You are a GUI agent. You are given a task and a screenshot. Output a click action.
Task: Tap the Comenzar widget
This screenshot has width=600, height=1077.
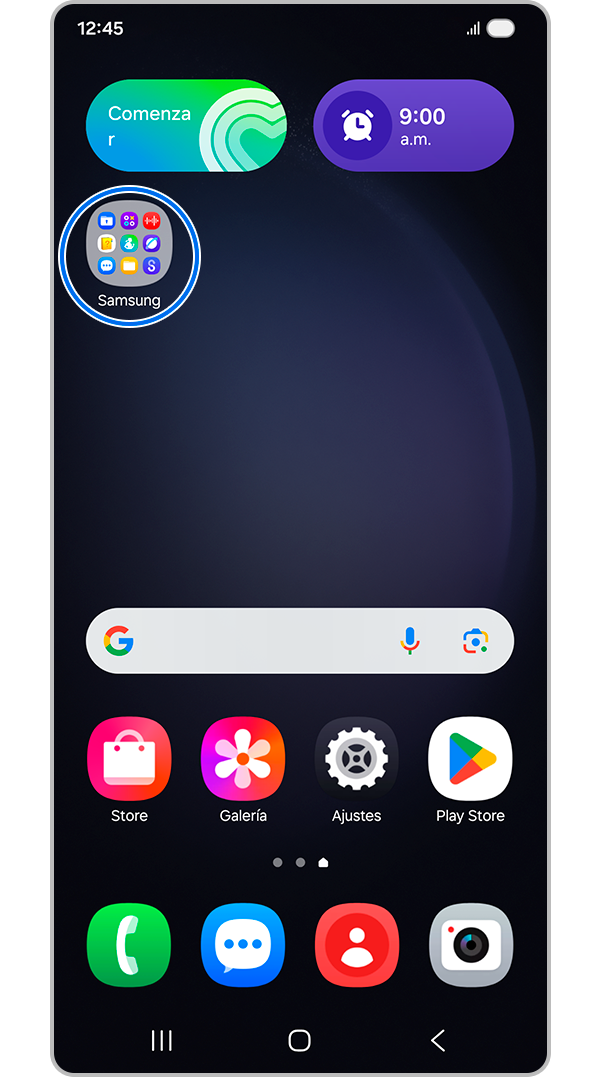[x=186, y=126]
